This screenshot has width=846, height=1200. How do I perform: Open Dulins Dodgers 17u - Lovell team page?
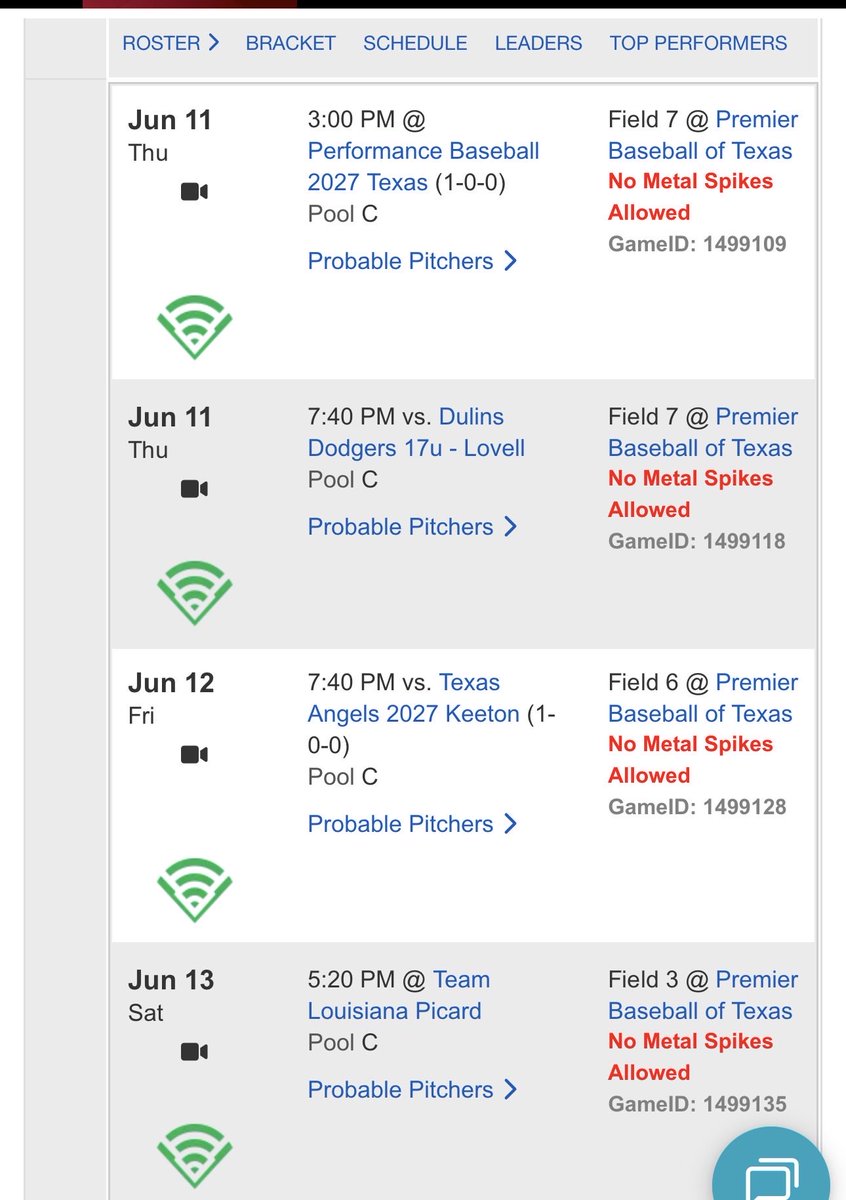pos(416,432)
